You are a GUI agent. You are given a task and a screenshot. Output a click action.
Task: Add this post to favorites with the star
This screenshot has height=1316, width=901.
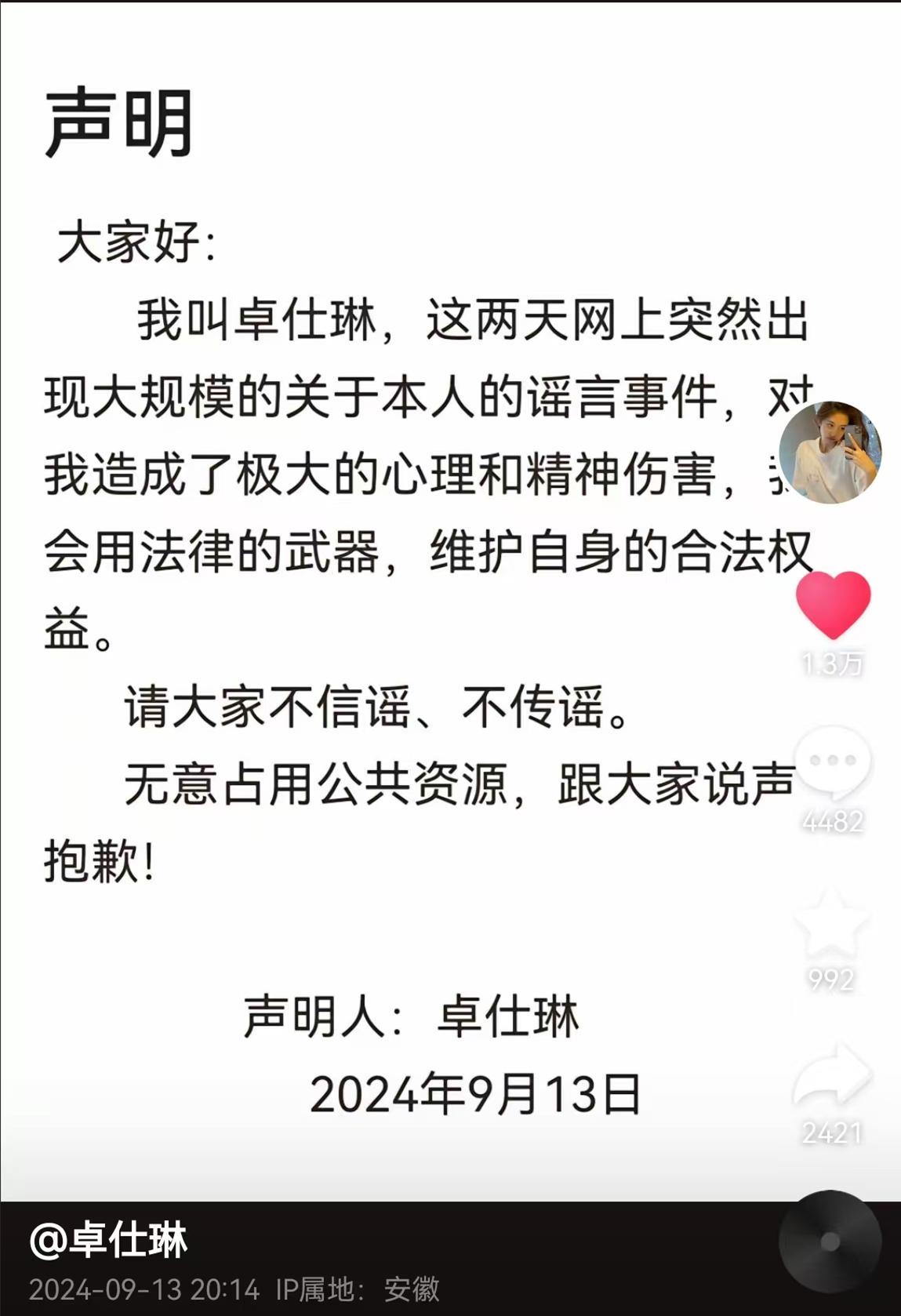(831, 925)
